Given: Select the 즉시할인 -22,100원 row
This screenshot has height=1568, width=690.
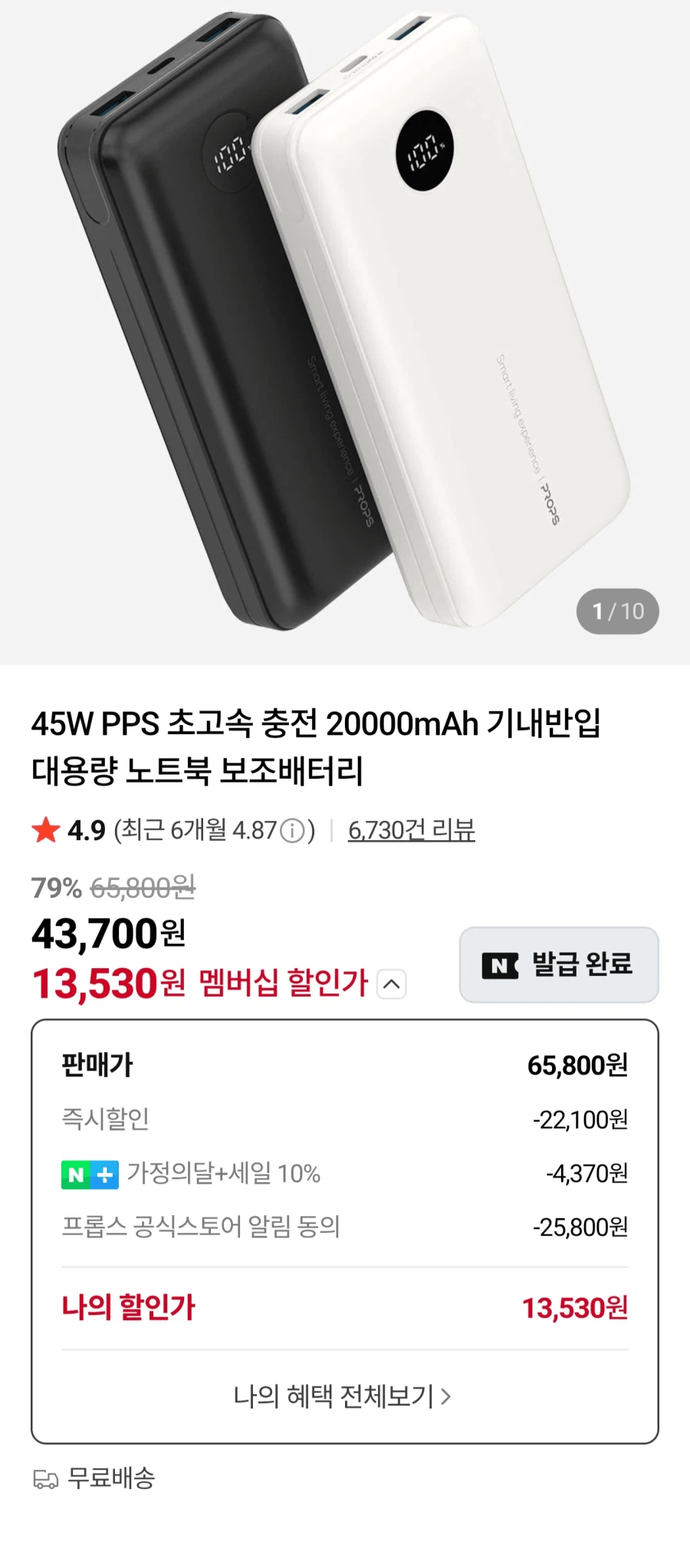Looking at the screenshot, I should (345, 1120).
